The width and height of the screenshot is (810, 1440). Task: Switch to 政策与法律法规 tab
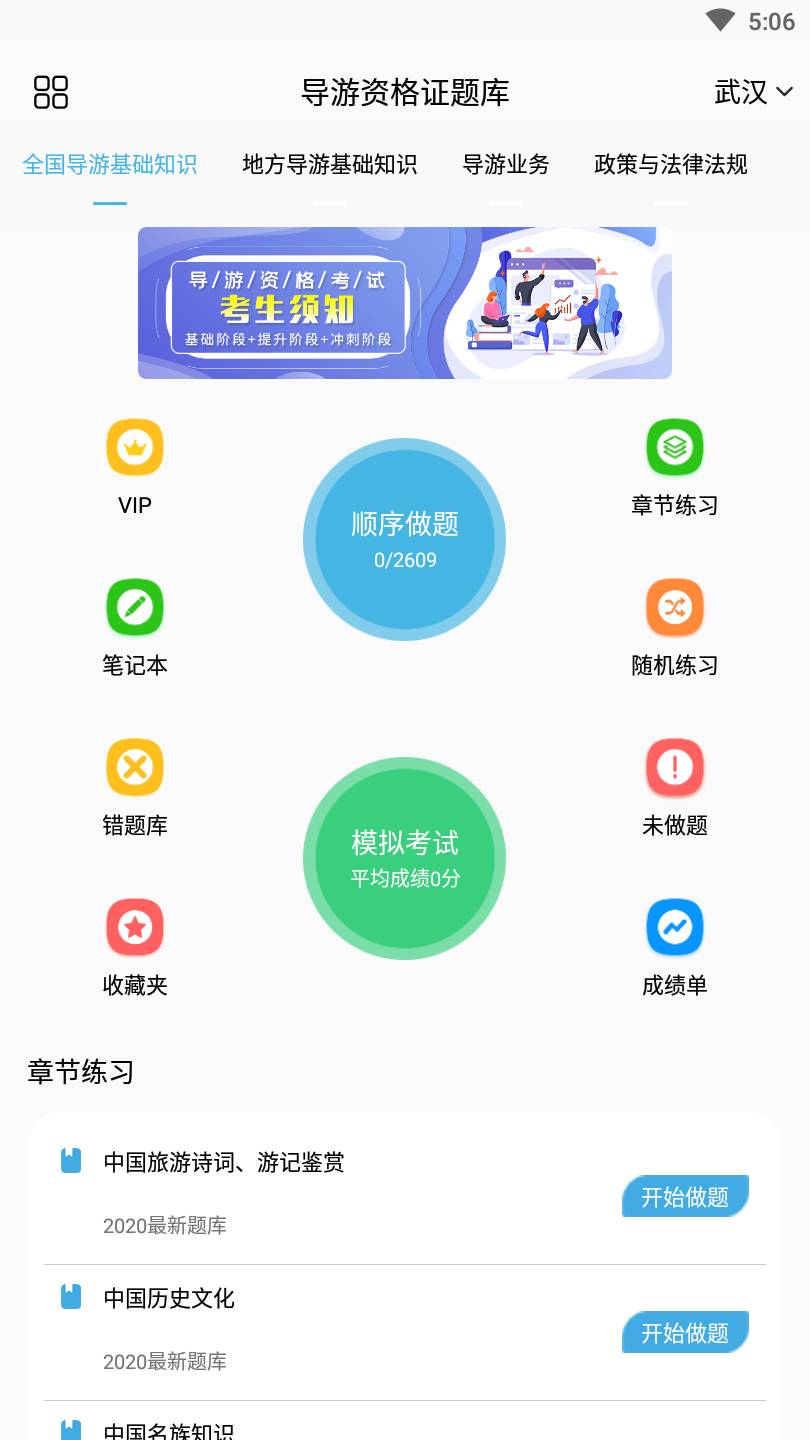click(670, 165)
